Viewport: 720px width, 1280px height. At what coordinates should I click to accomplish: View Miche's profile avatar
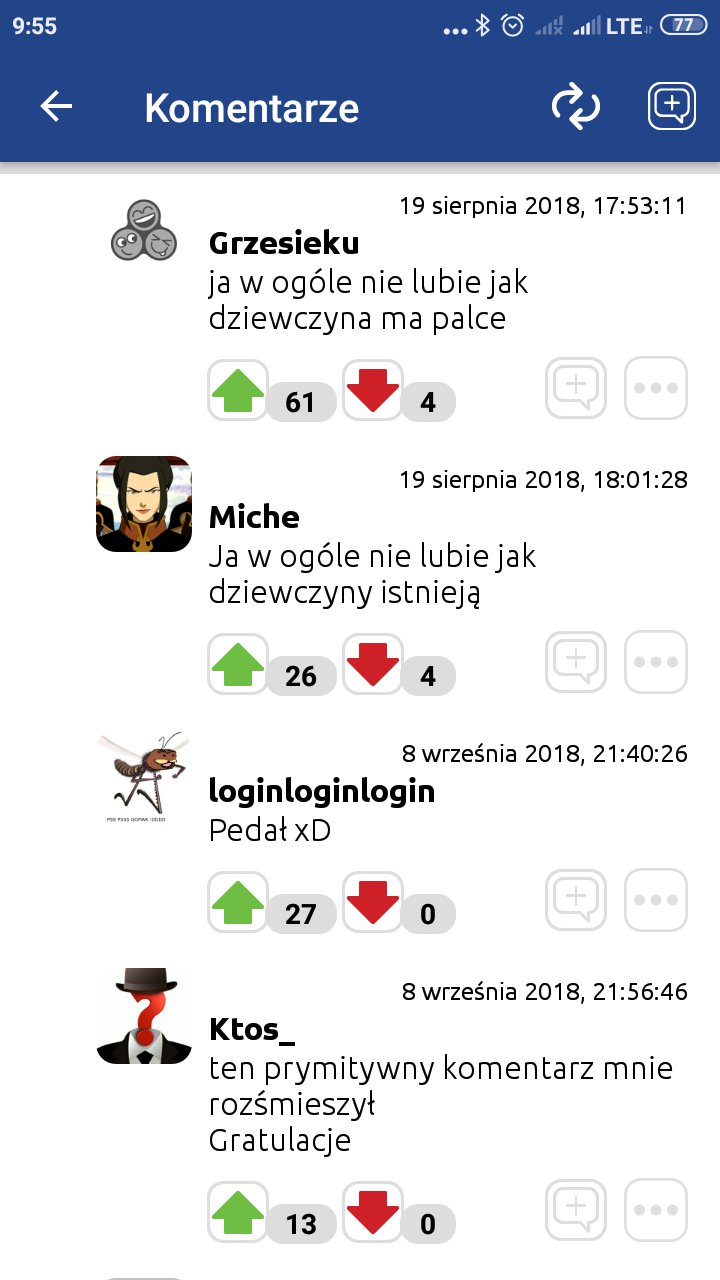pyautogui.click(x=144, y=504)
